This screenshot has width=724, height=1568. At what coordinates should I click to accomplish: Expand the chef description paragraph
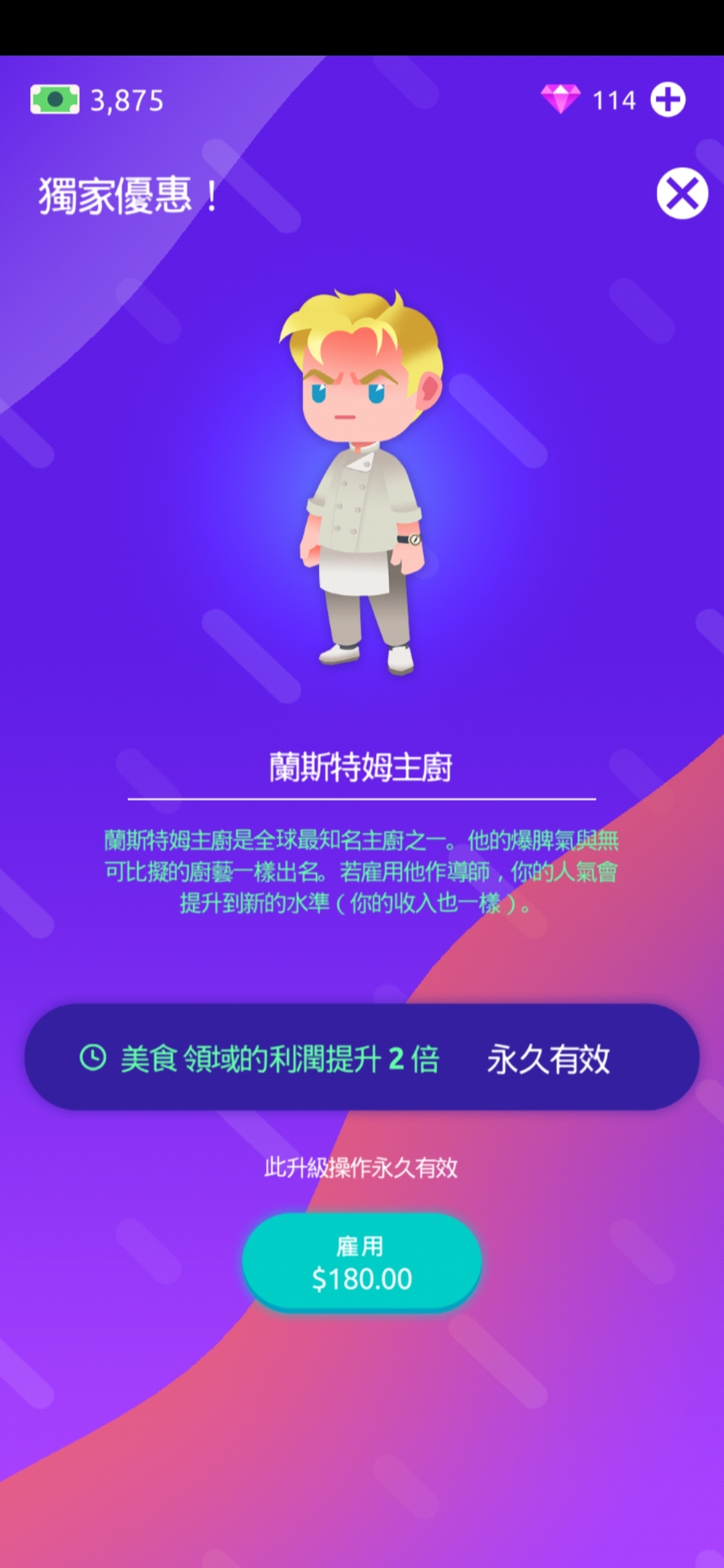click(x=362, y=871)
